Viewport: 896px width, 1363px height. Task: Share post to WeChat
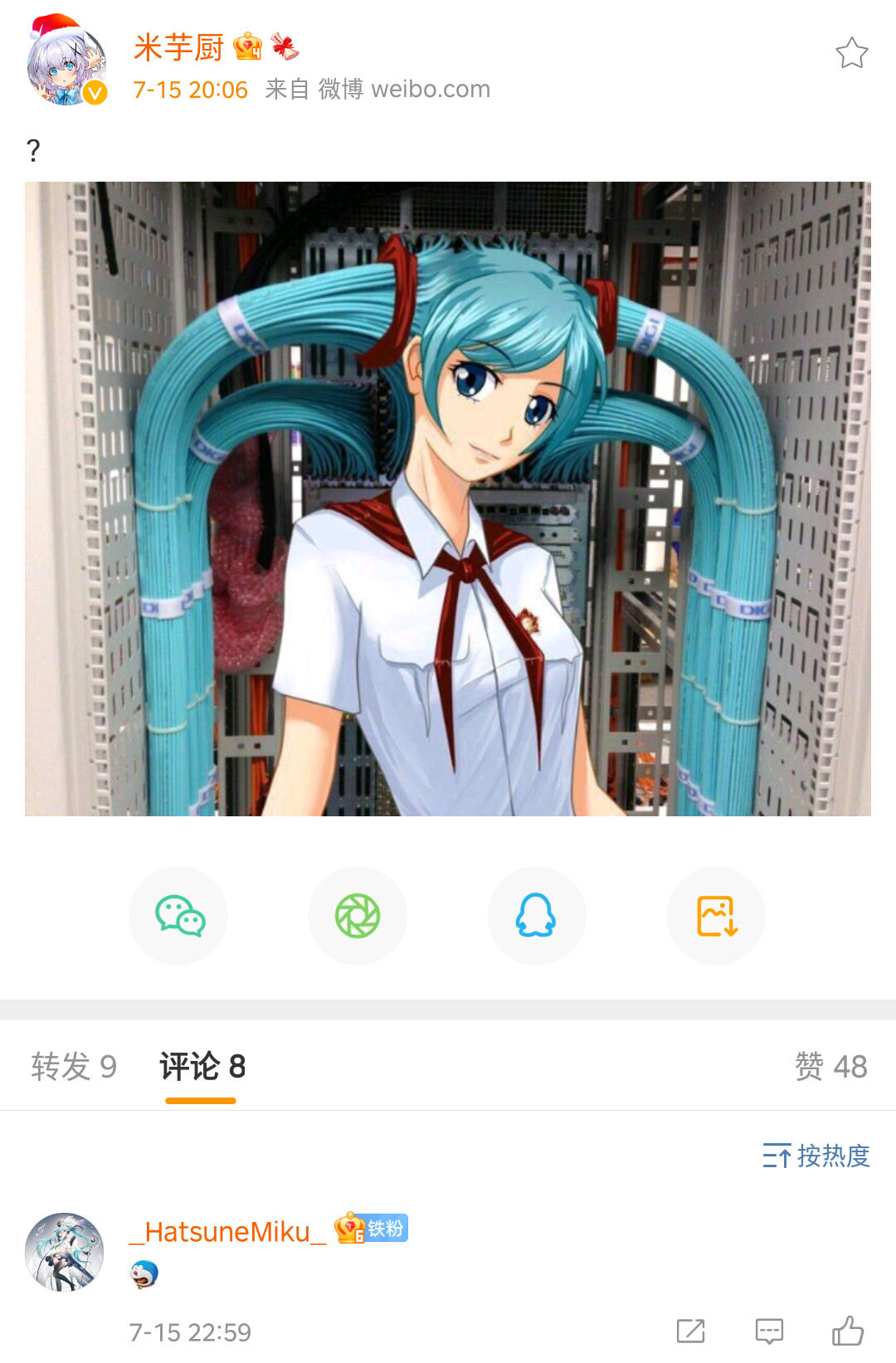pos(179,916)
